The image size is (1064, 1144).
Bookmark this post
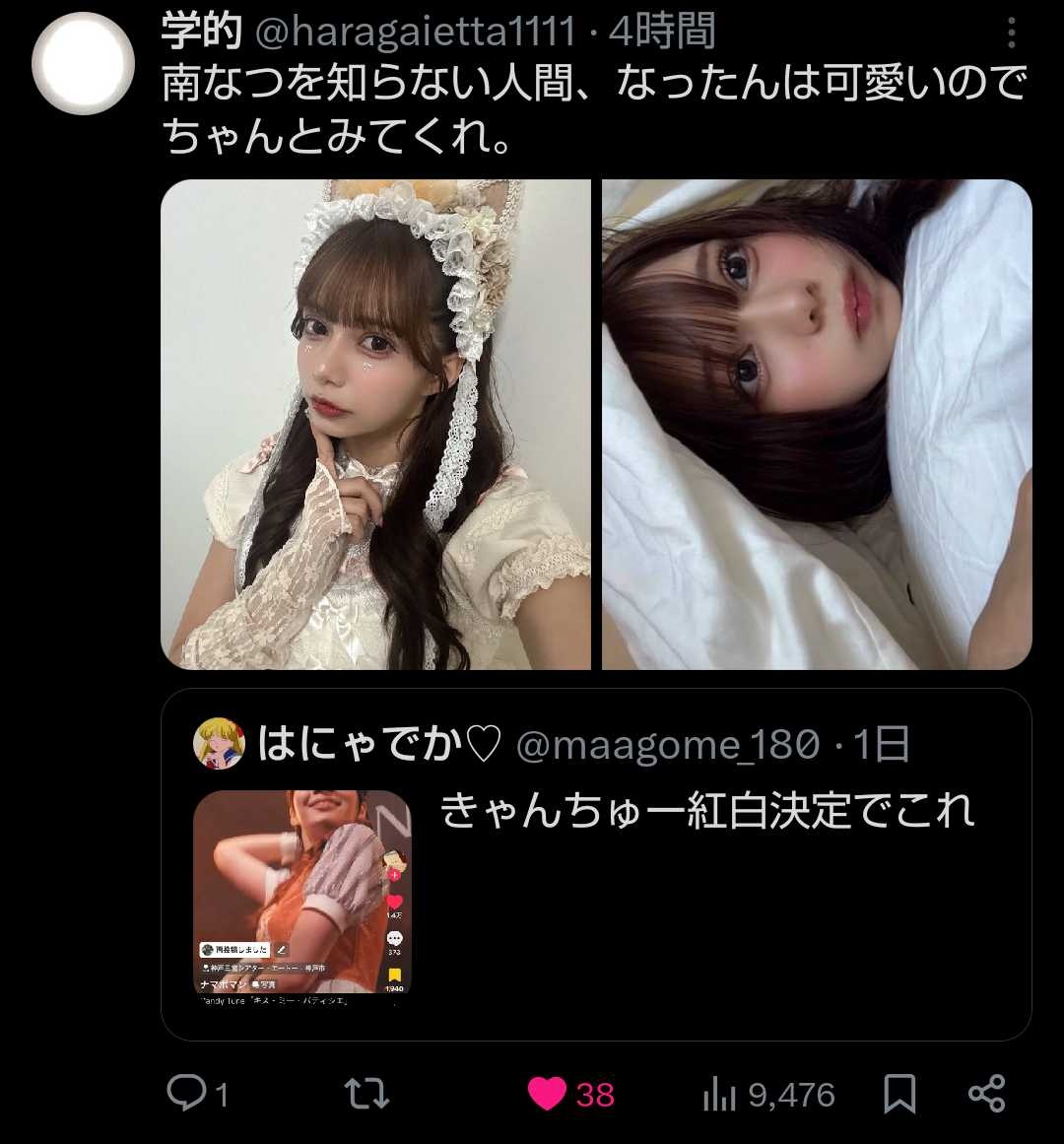898,1094
